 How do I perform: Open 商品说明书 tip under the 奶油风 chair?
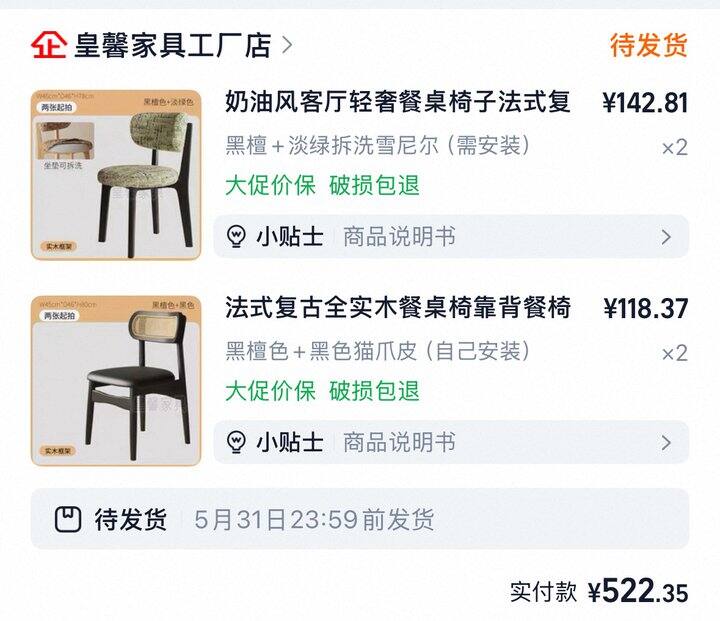pyautogui.click(x=451, y=237)
